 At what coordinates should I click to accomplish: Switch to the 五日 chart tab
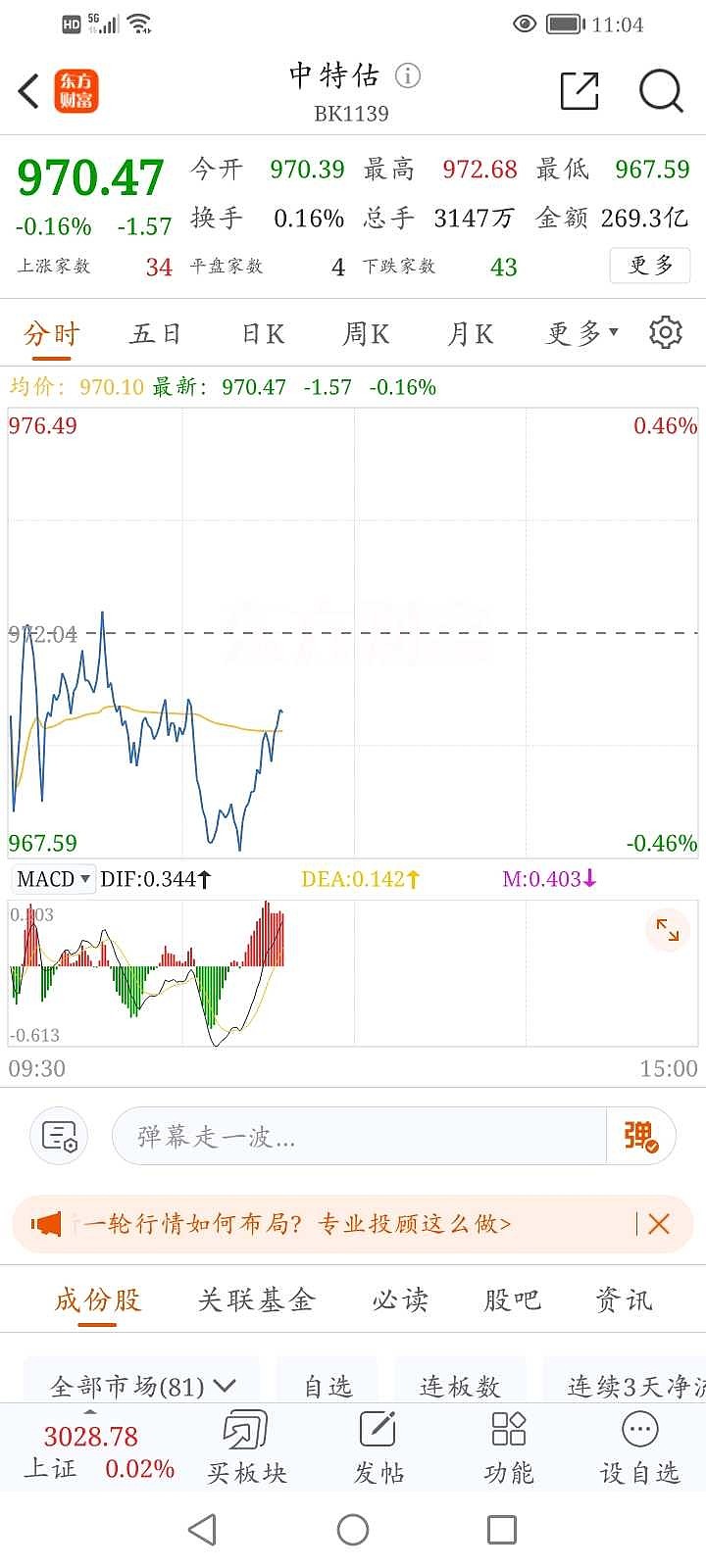click(x=157, y=334)
